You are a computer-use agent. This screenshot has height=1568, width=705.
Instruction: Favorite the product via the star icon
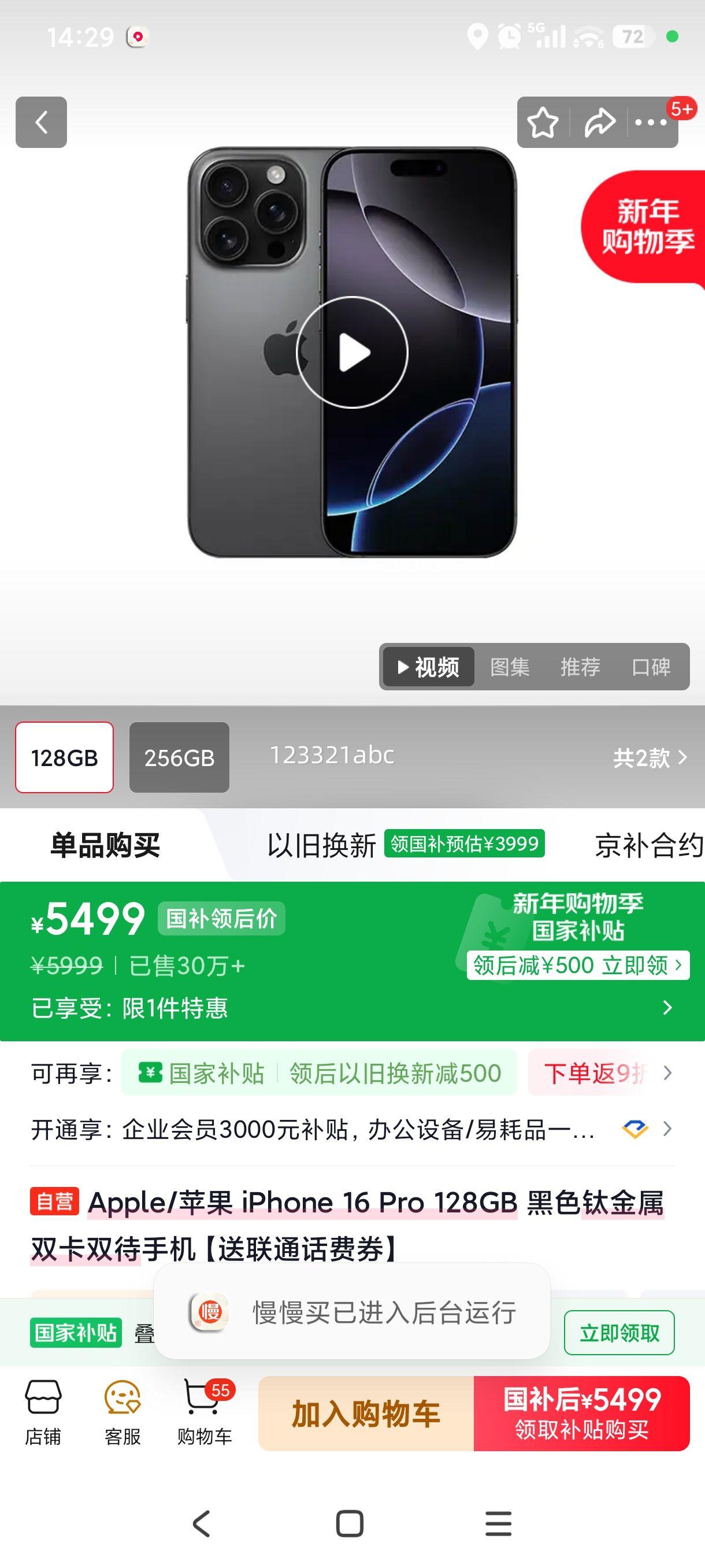(x=543, y=123)
